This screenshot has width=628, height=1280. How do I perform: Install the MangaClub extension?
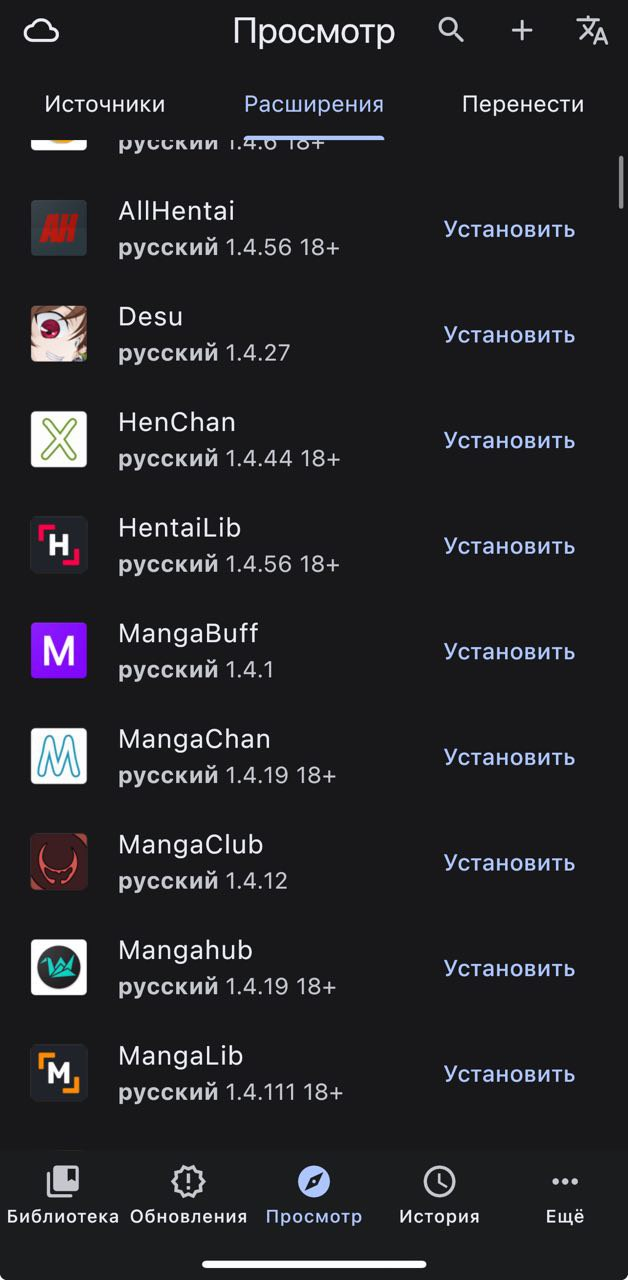[509, 863]
